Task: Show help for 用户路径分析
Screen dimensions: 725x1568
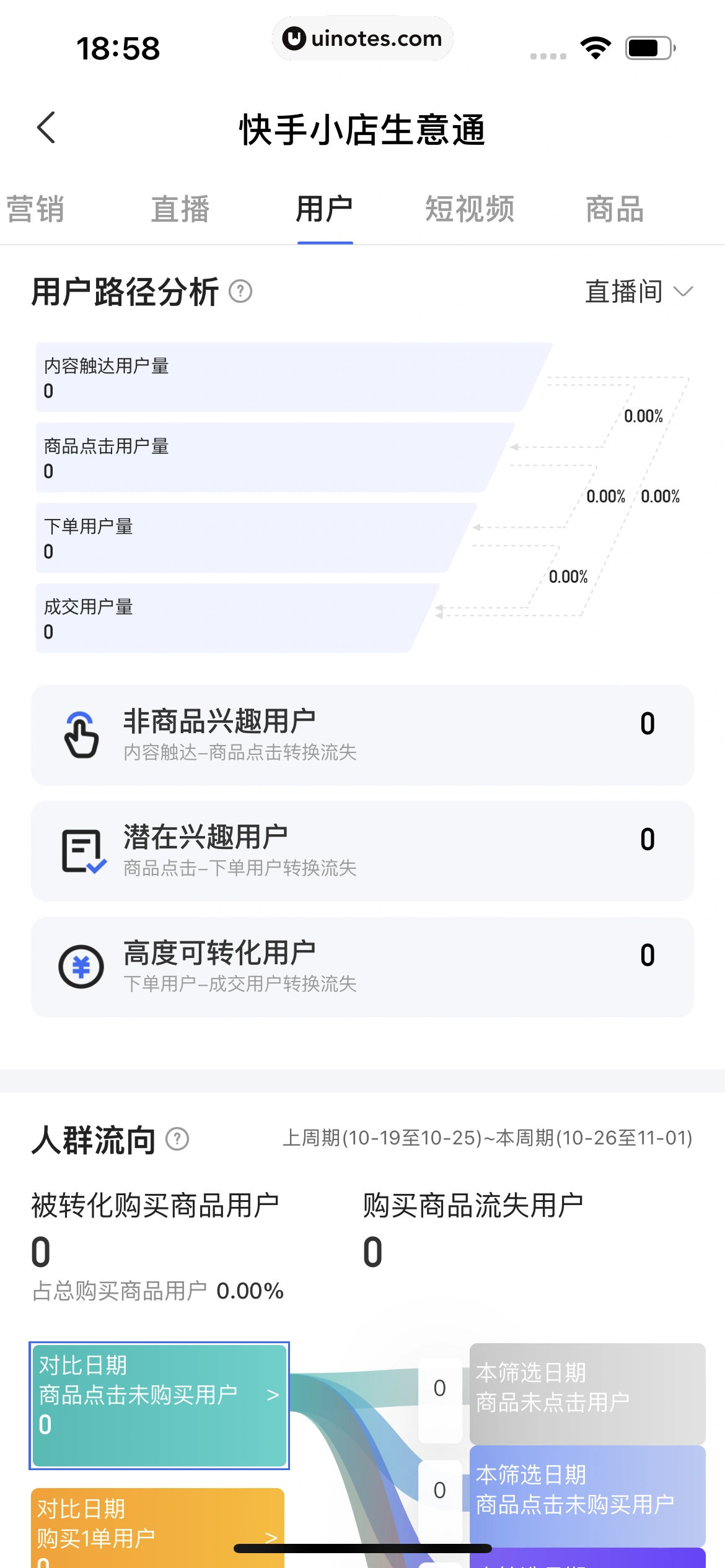Action: coord(240,291)
